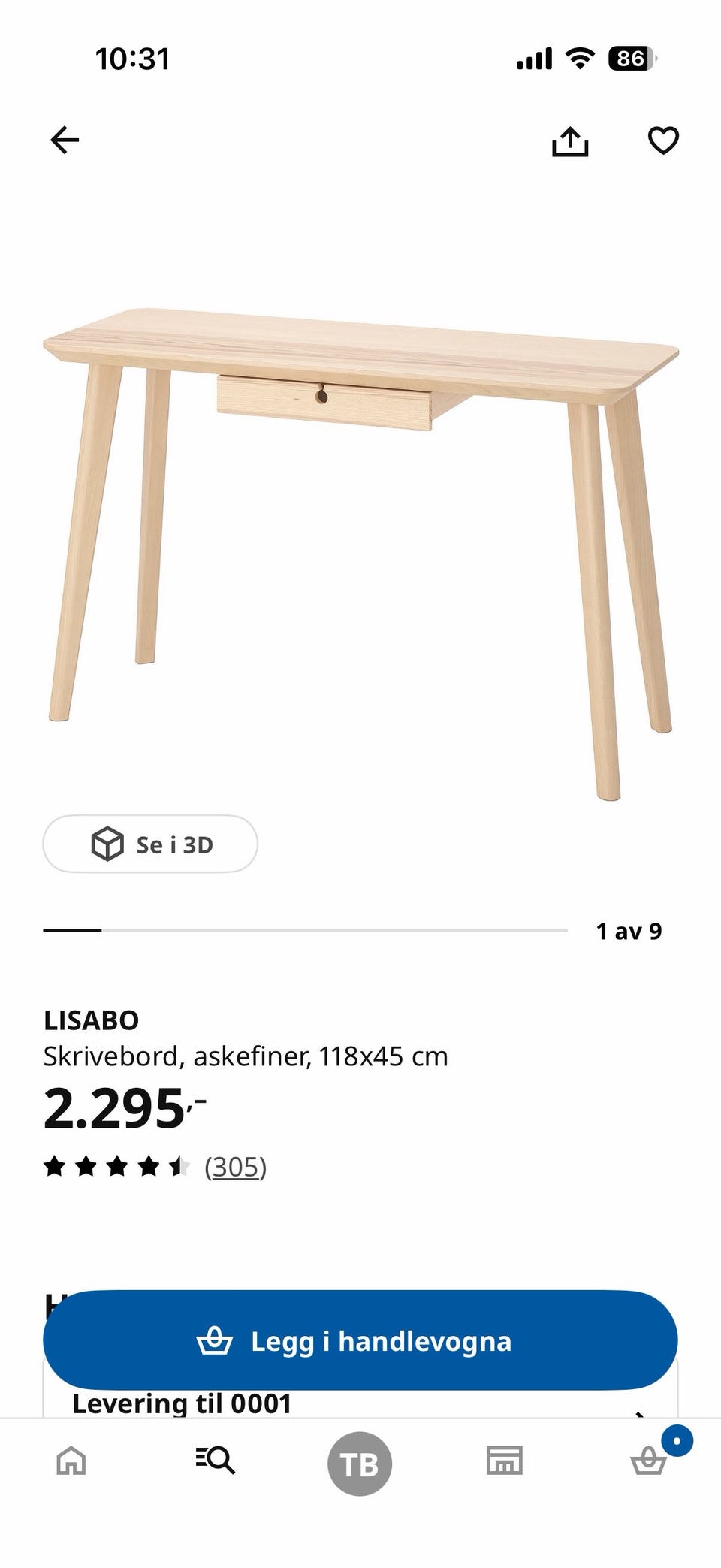Add LISABO desk to favorites heart
721x1568 pixels.
(663, 140)
